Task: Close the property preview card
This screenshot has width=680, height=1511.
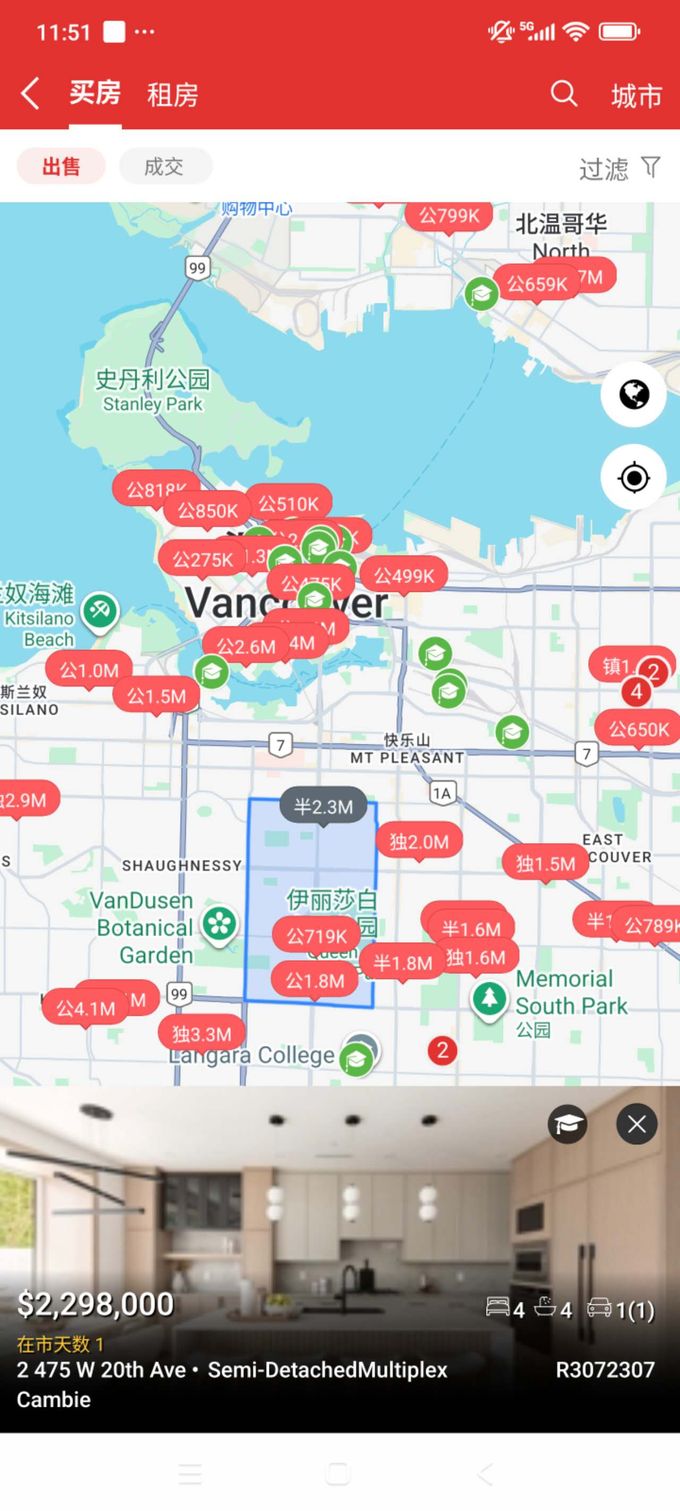Action: [637, 1125]
